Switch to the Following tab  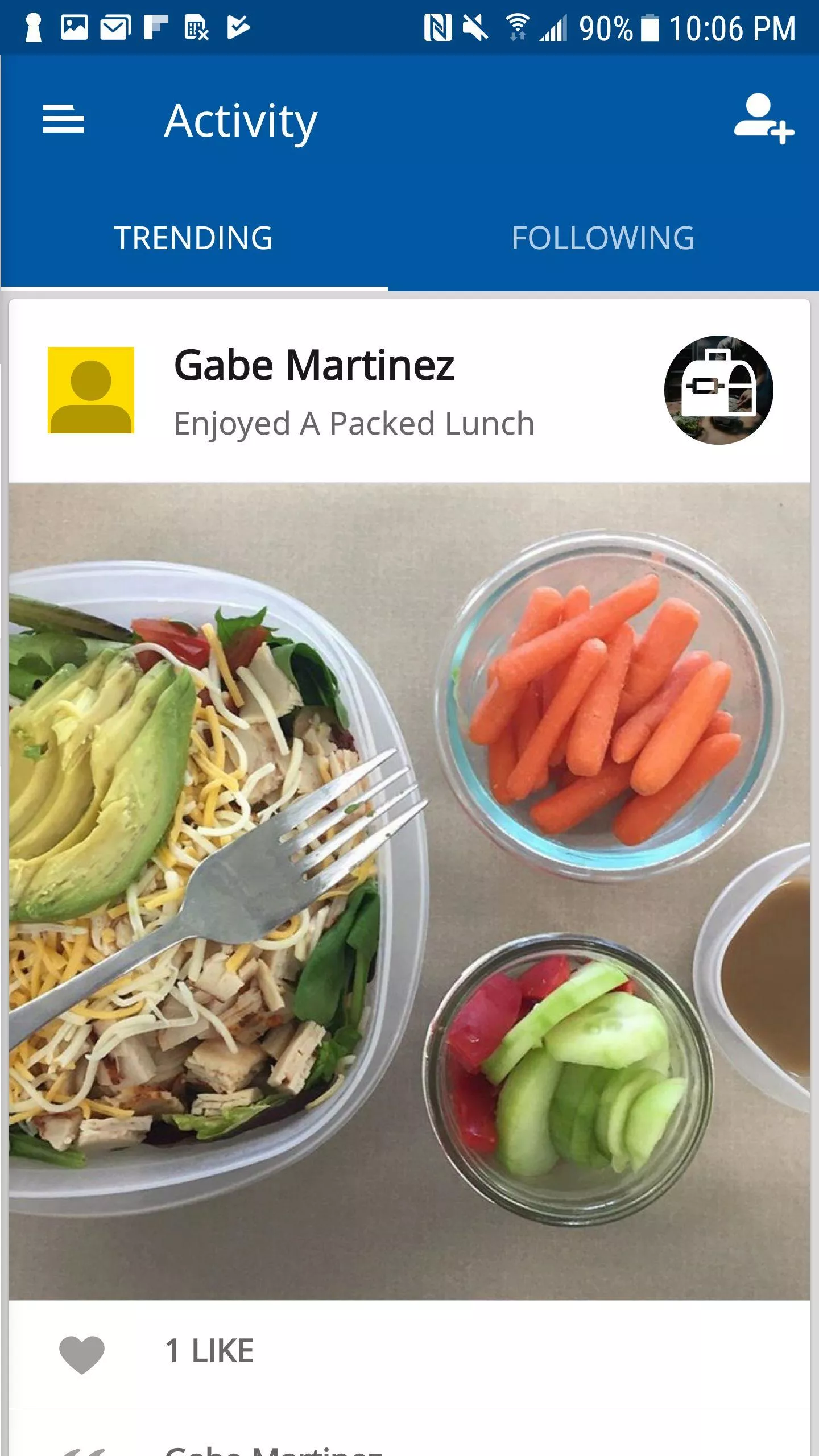[x=603, y=237]
